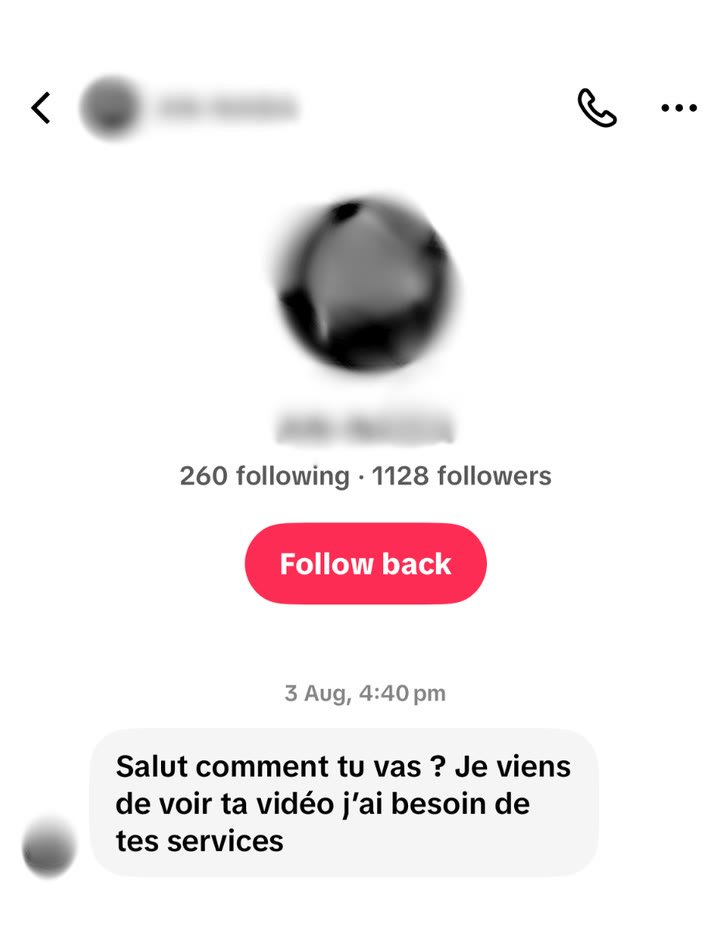The width and height of the screenshot is (720, 930).
Task: Open profile from header avatar
Action: pos(110,107)
